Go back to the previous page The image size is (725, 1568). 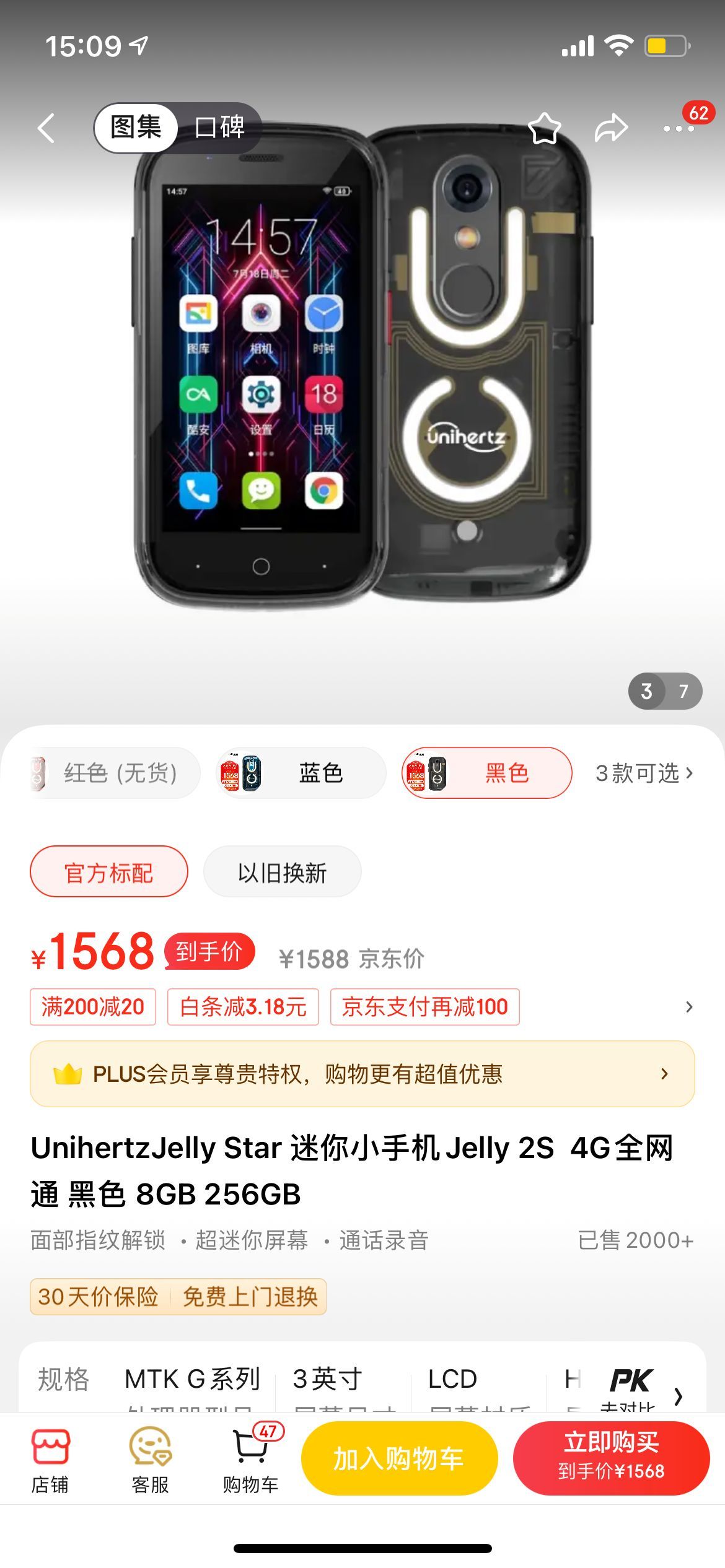tap(46, 128)
